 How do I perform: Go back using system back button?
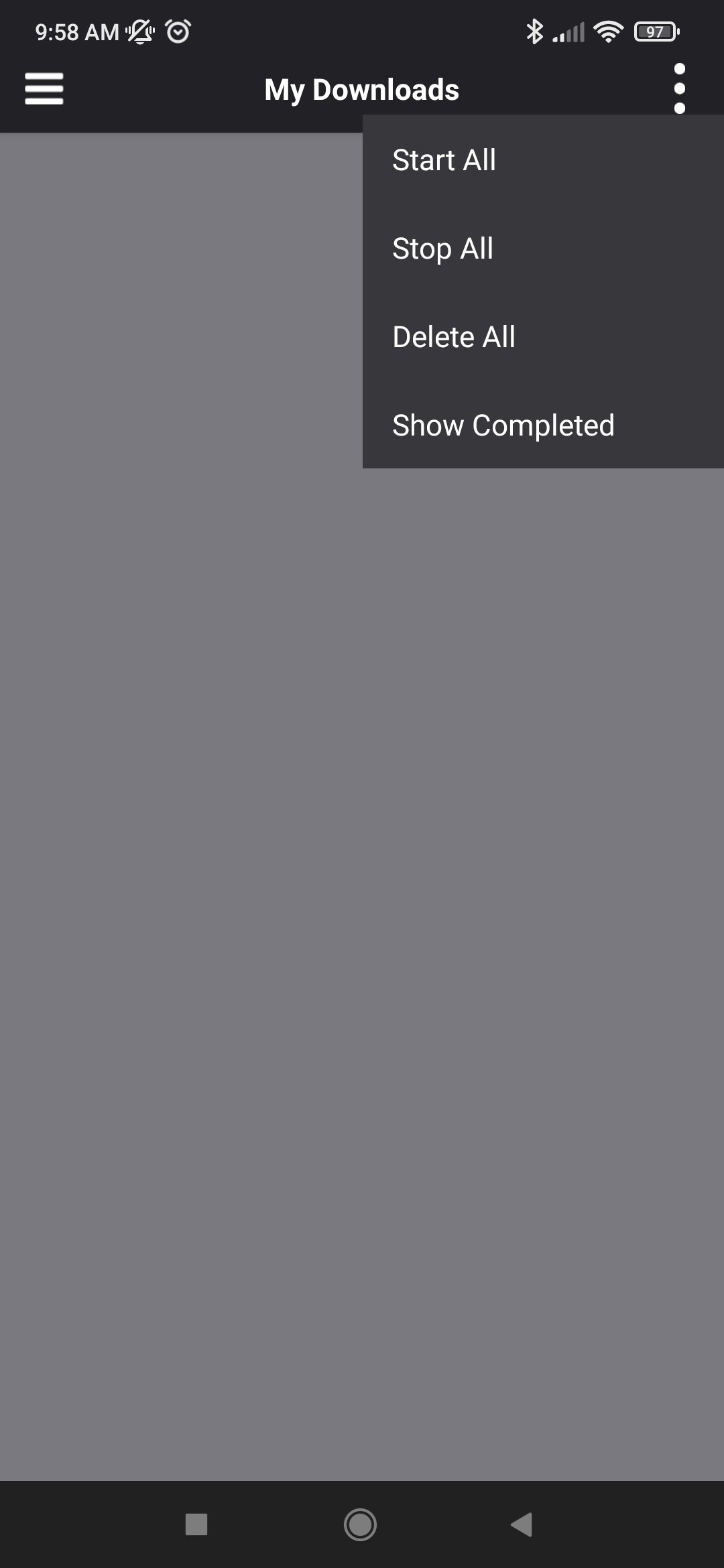click(x=522, y=1524)
